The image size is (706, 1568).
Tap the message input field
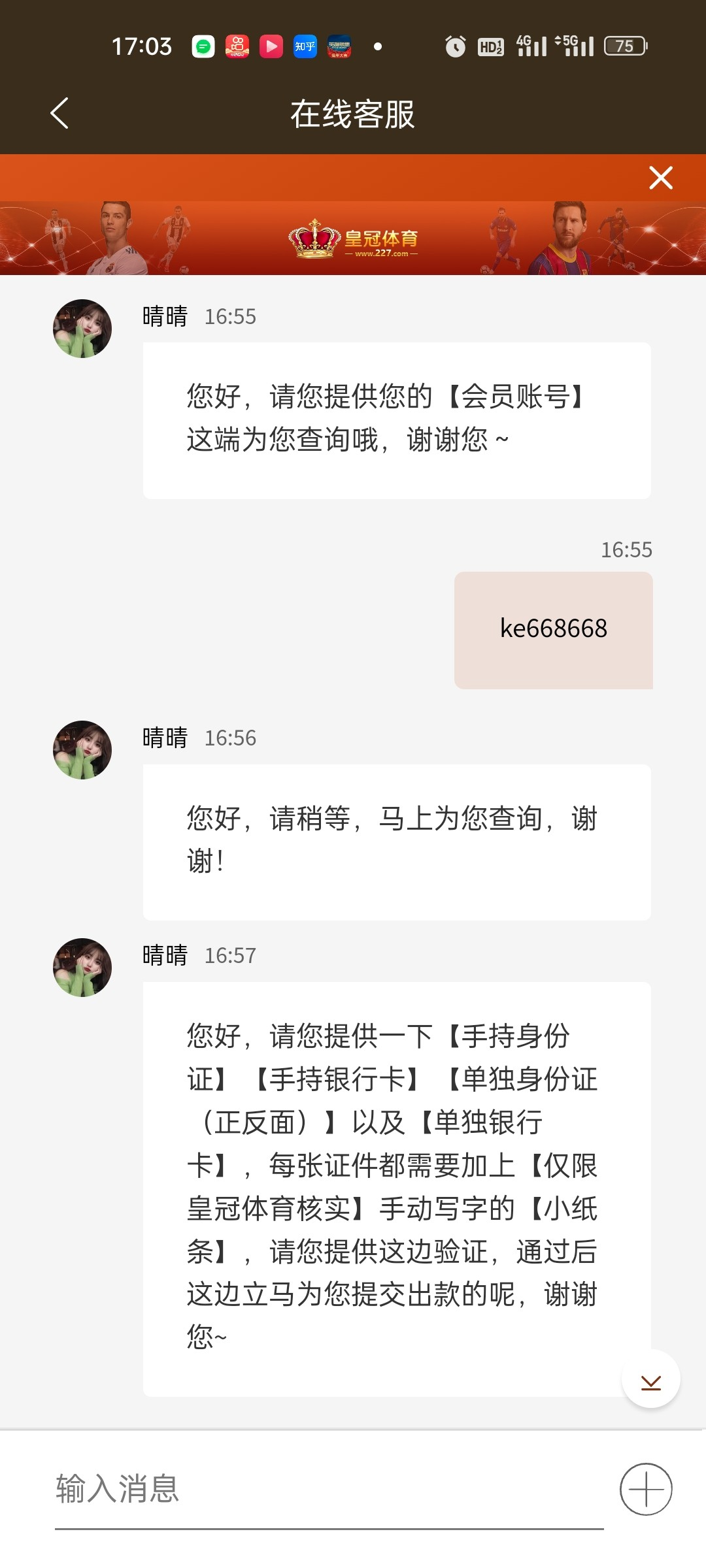point(327,1490)
